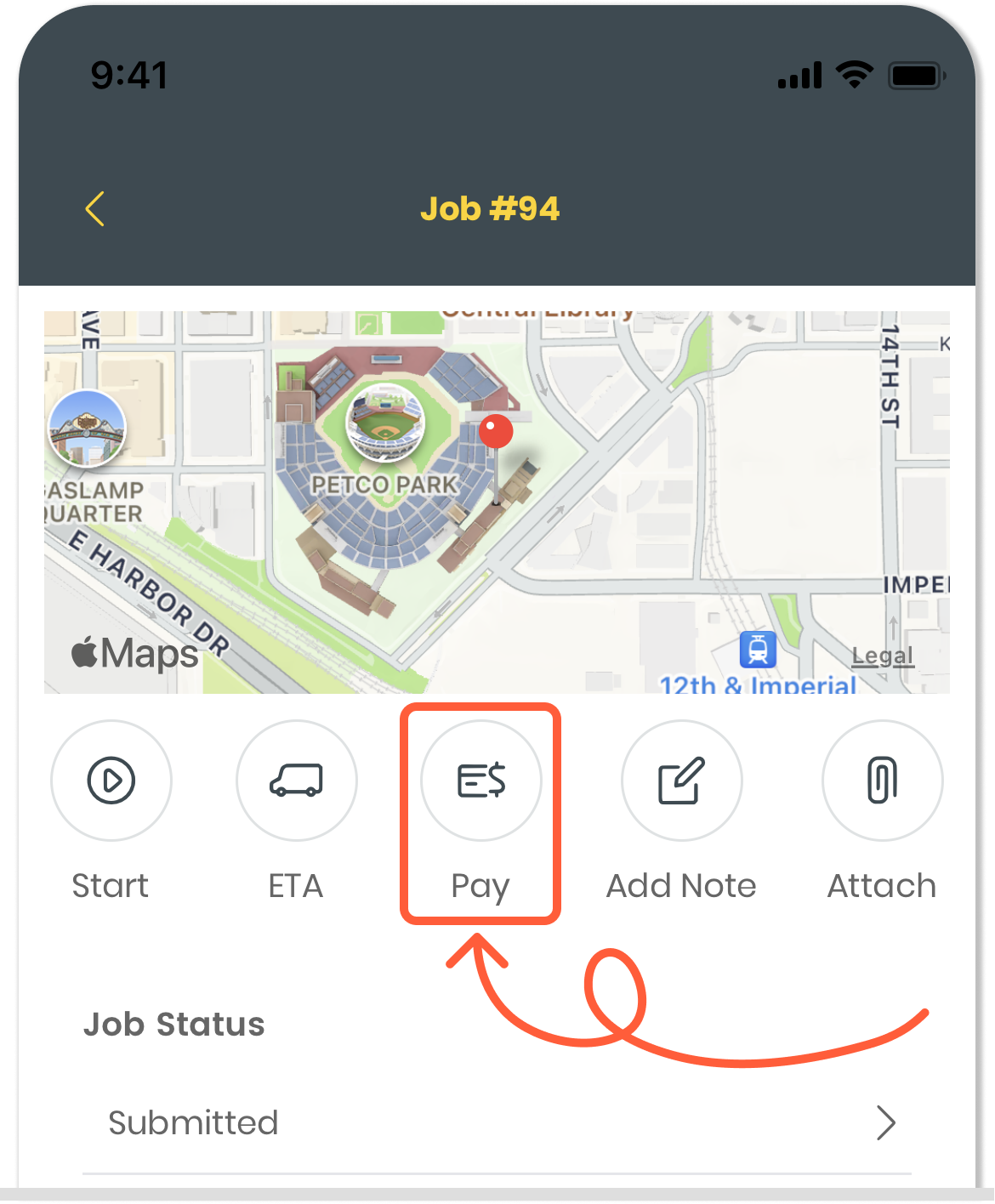Add a note to the job

(681, 781)
